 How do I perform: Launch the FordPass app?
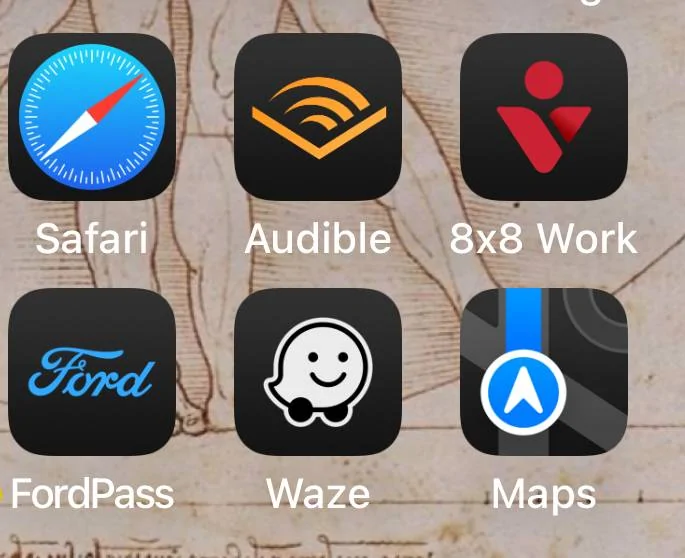click(x=91, y=372)
